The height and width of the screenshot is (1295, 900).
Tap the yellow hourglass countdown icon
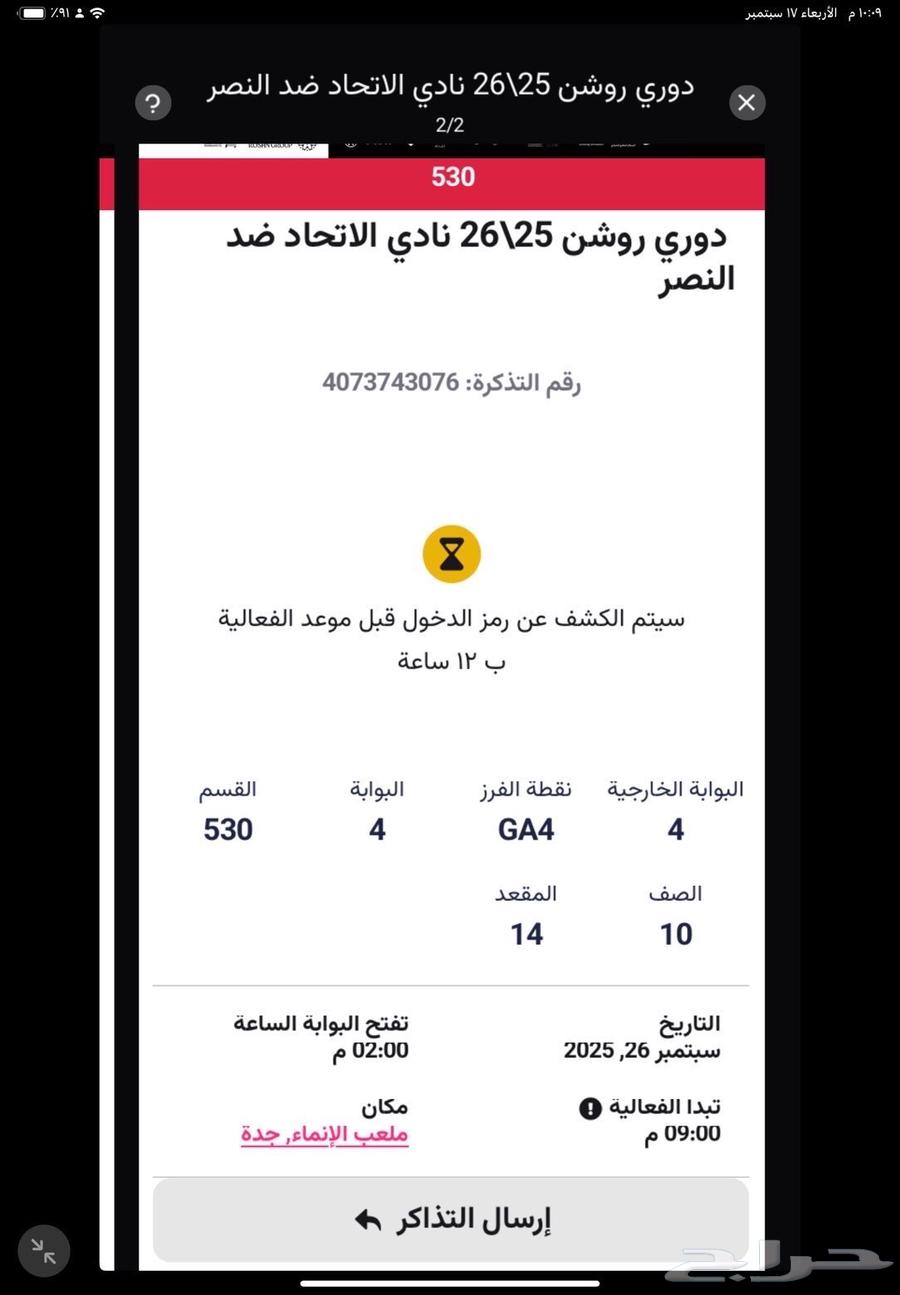click(451, 553)
